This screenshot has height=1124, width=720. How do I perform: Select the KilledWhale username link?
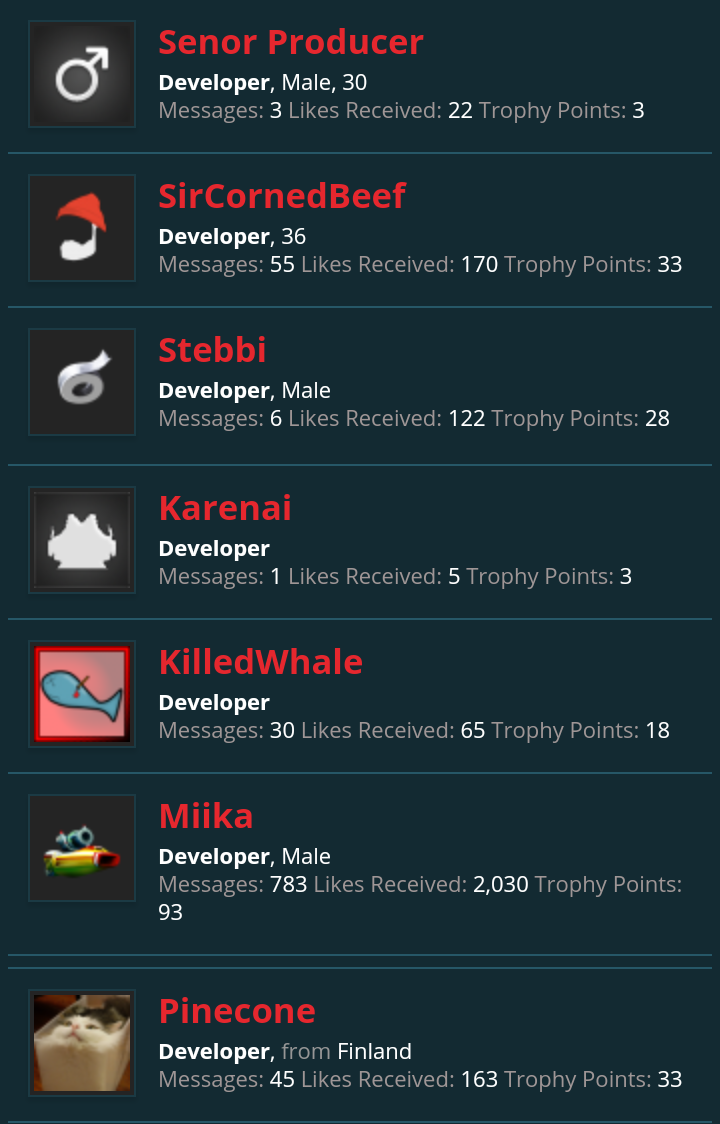point(260,662)
